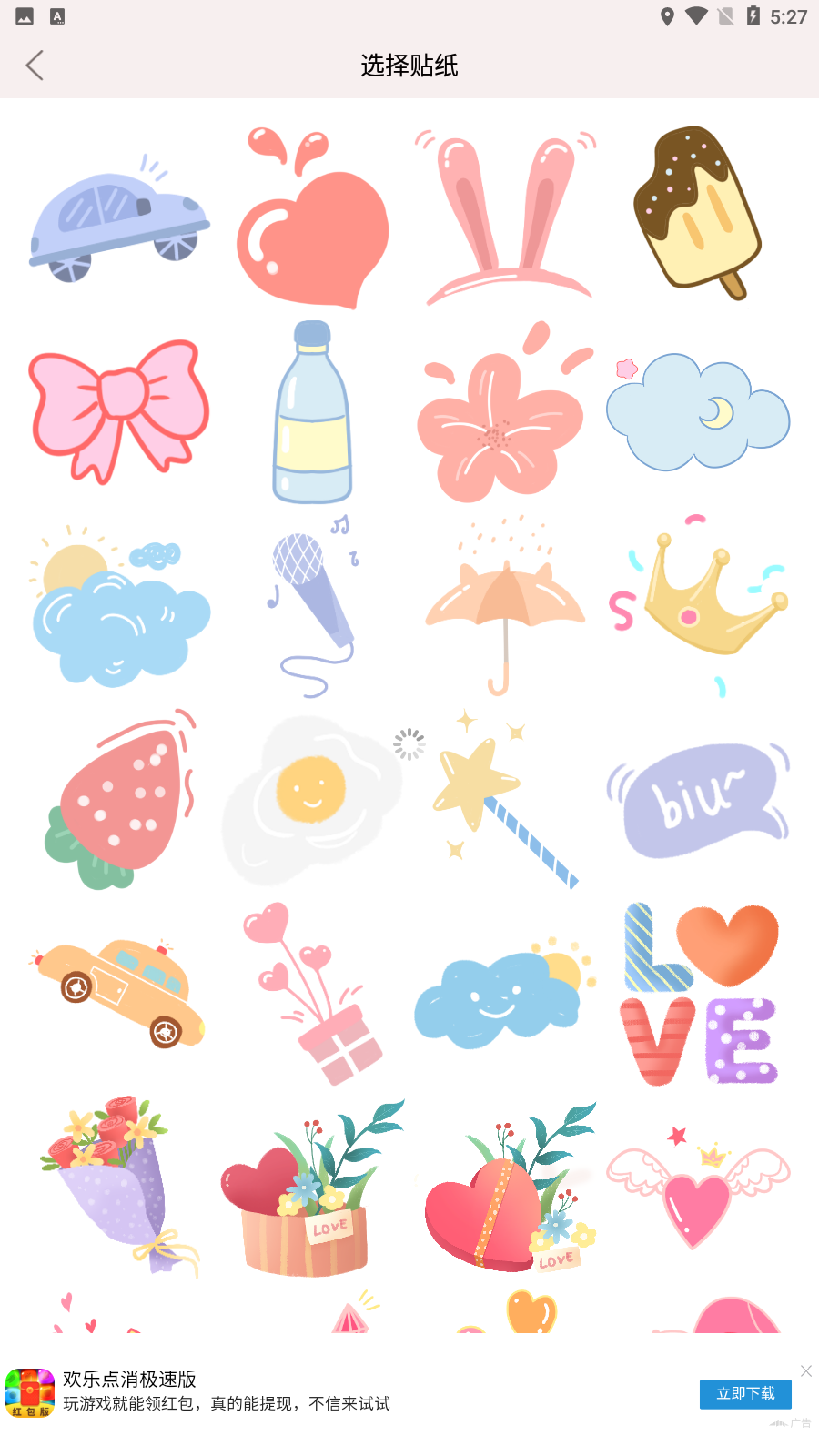
Task: Go back from sticker selection
Action: click(35, 66)
